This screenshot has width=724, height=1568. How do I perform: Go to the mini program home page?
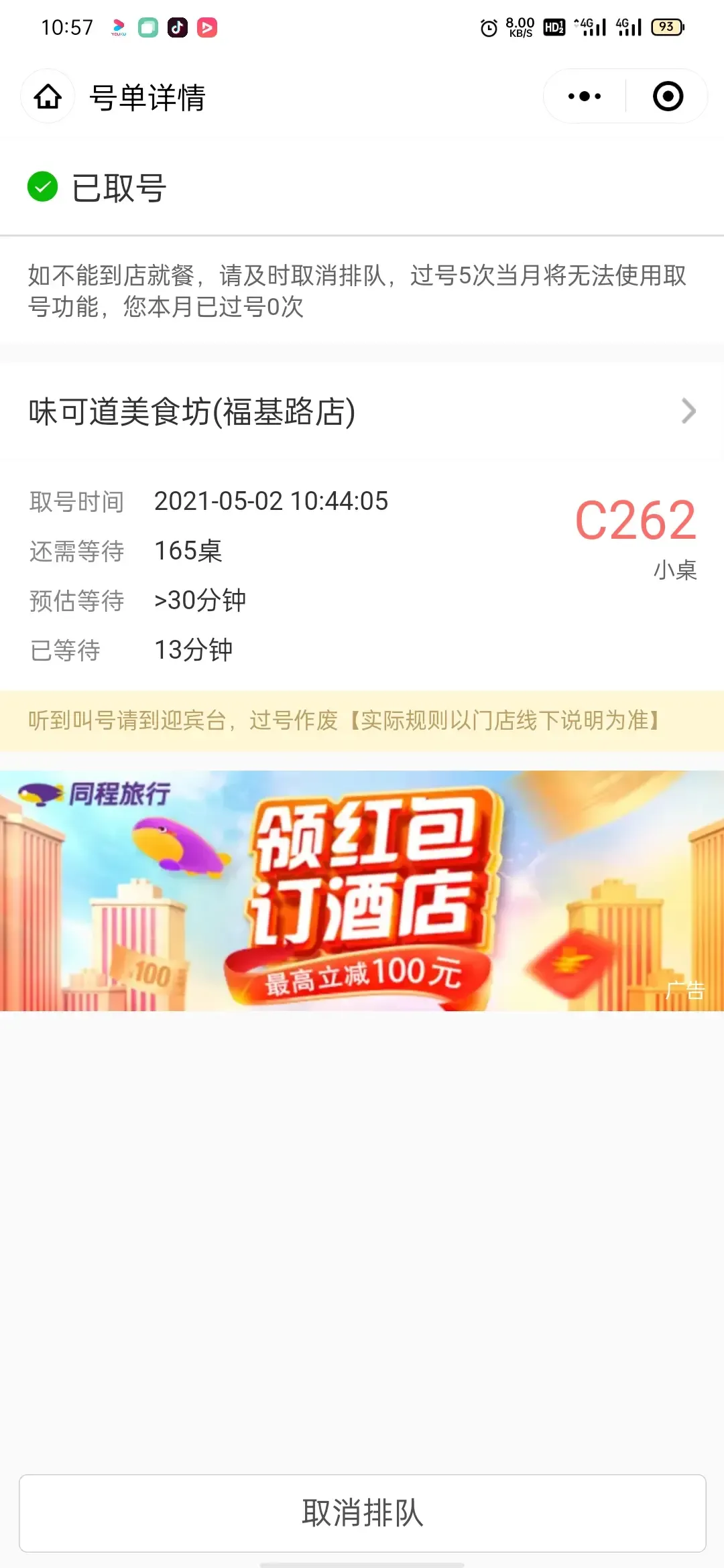click(48, 96)
